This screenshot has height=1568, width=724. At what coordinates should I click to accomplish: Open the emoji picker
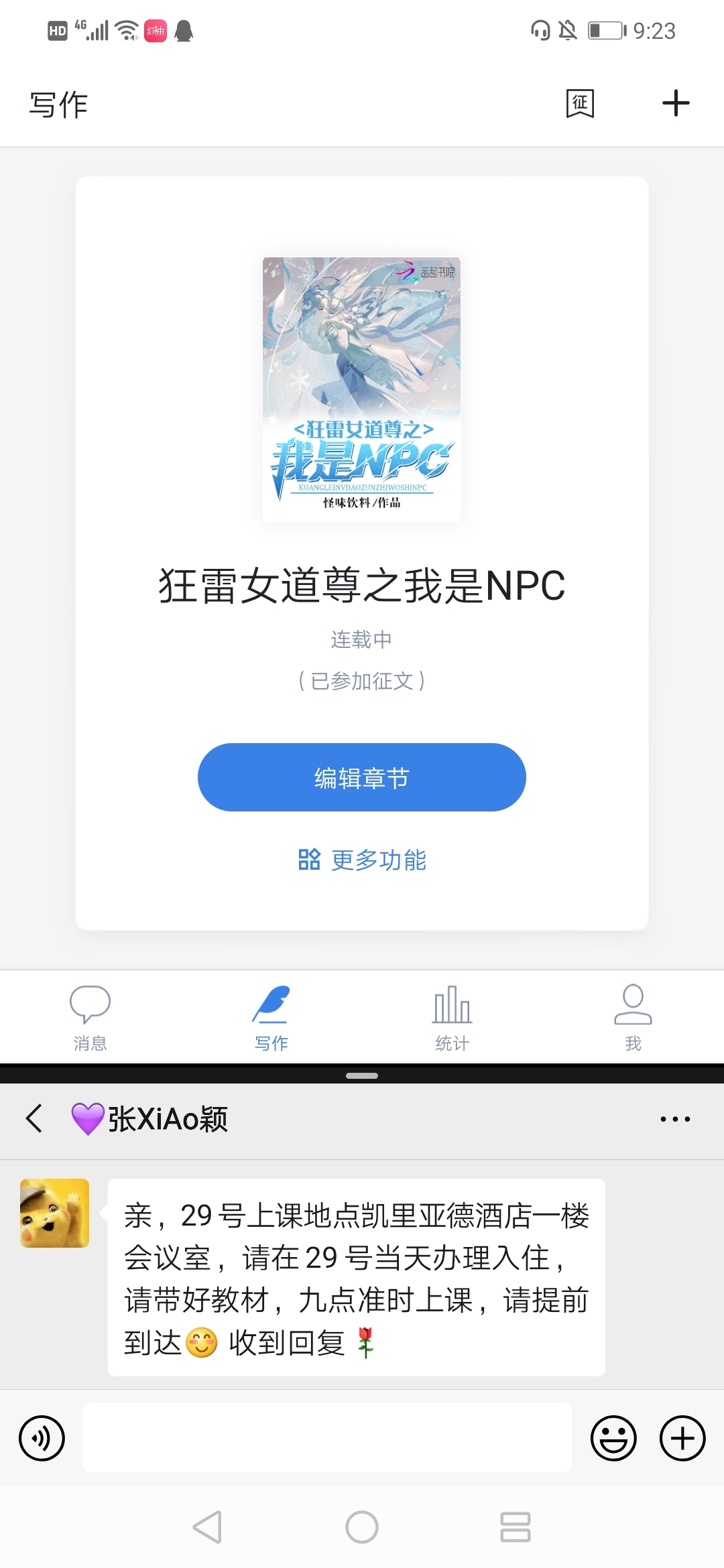[613, 1438]
